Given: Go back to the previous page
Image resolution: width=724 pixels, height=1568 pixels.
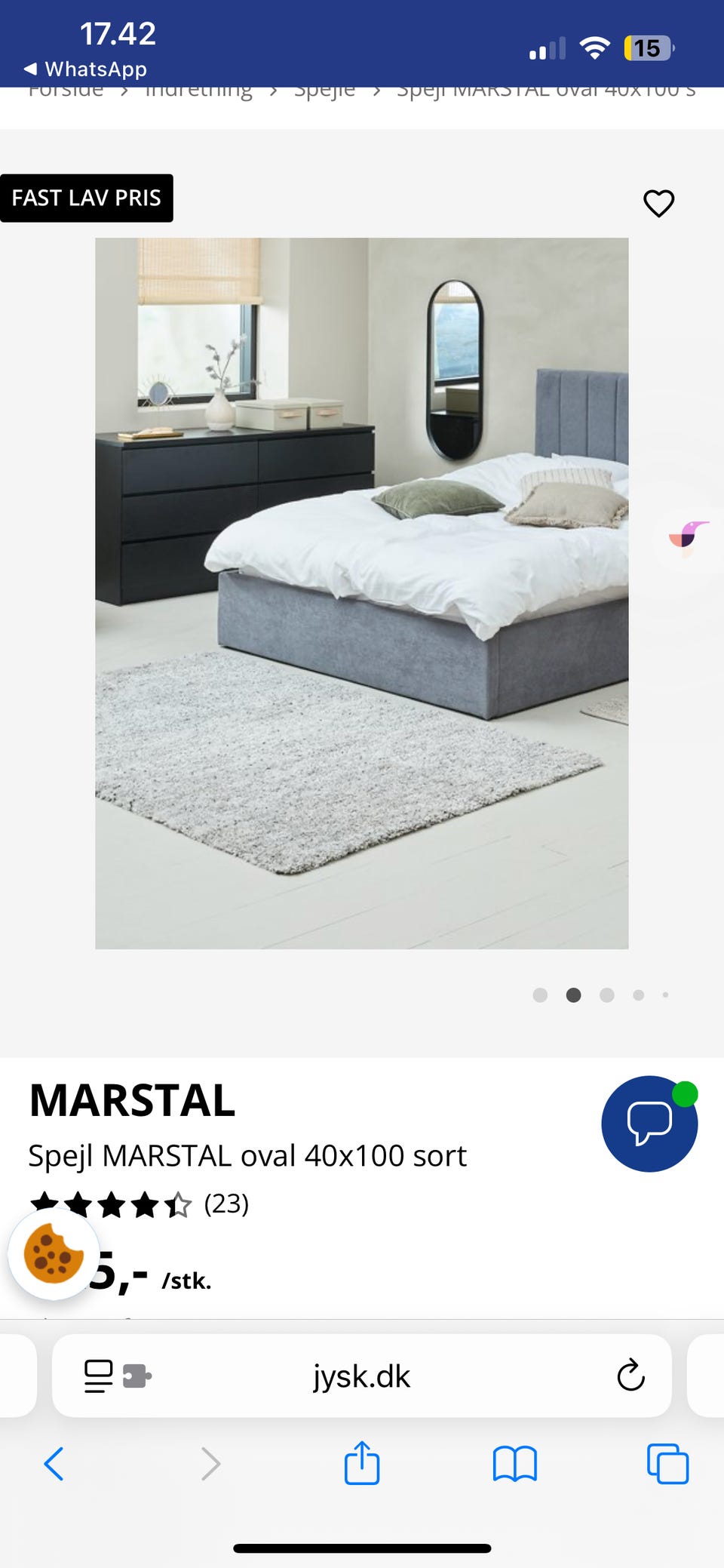Looking at the screenshot, I should (54, 1464).
